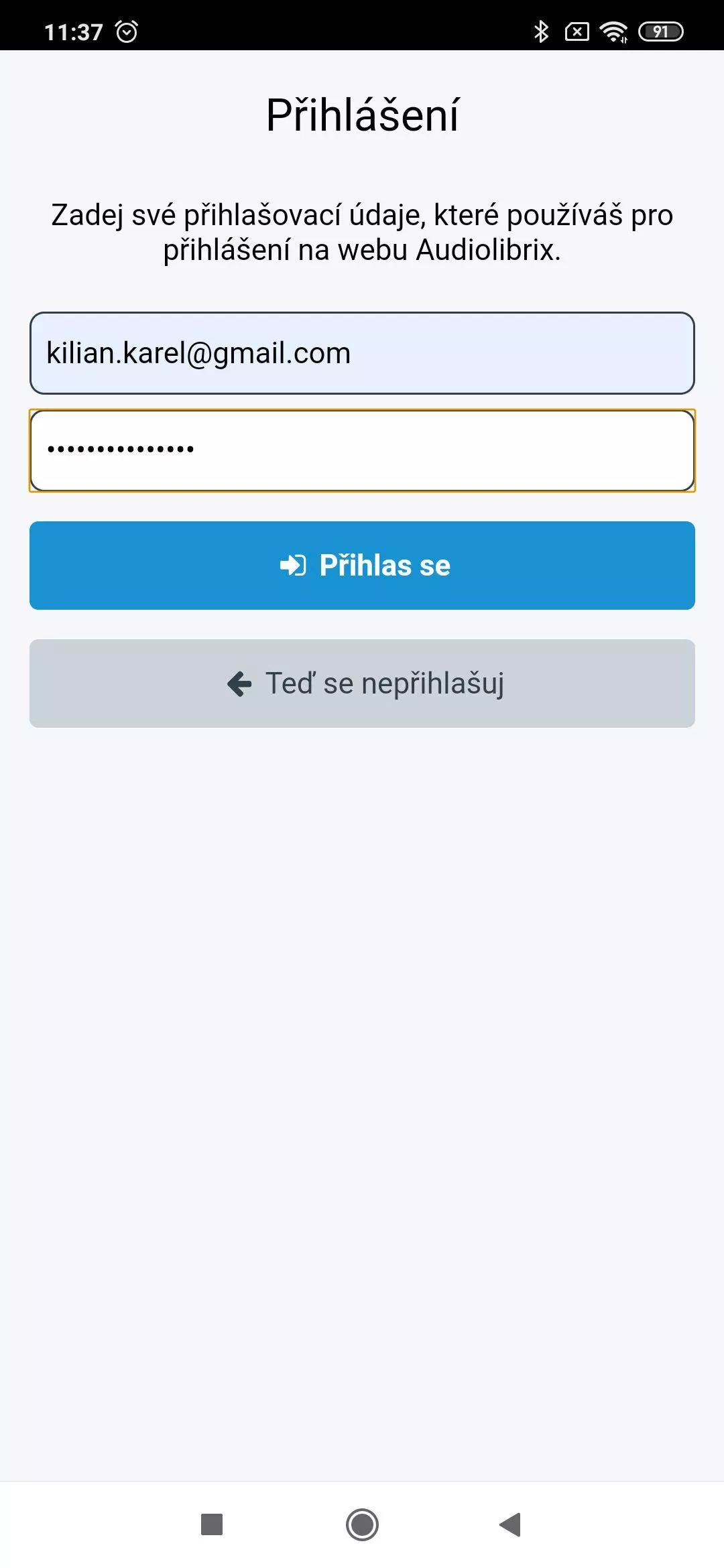This screenshot has width=724, height=1568.
Task: Tap the email field with kilian.karel@gmail.com
Action: click(x=362, y=353)
